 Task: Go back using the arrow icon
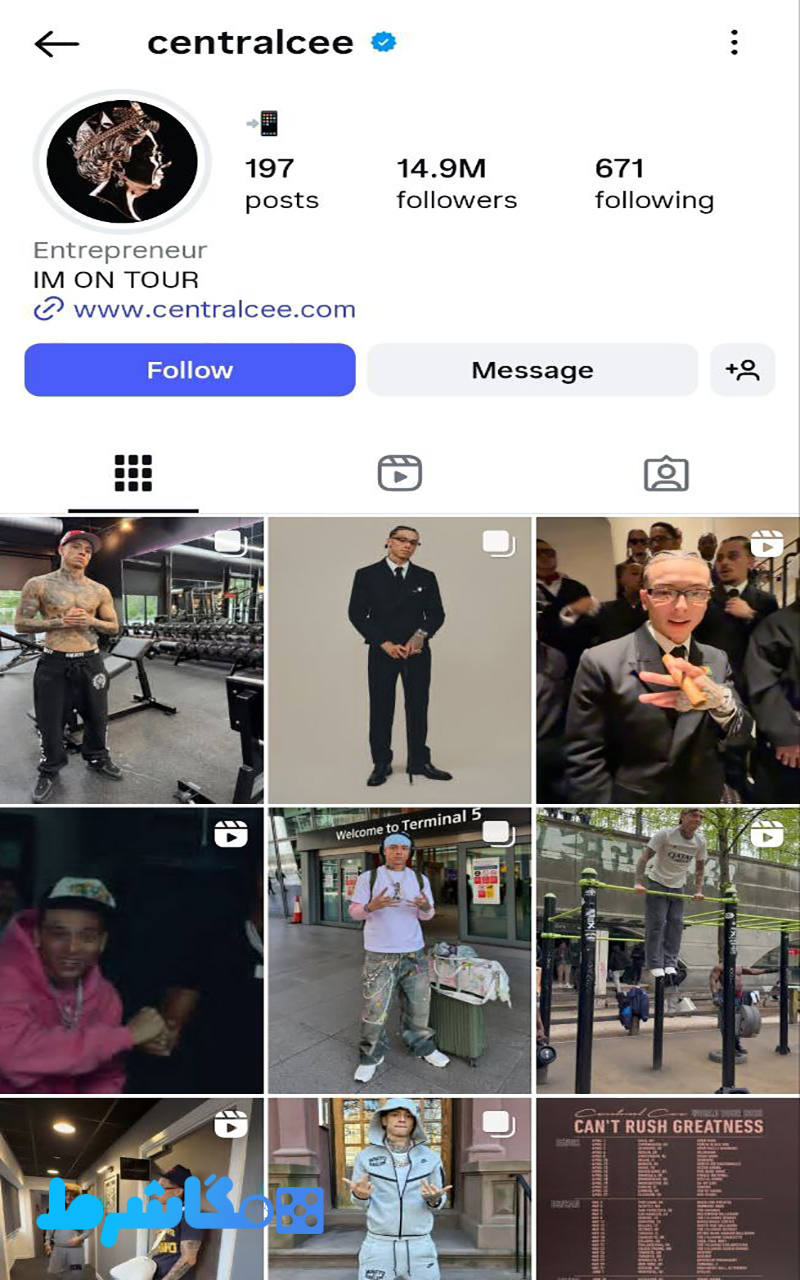[x=56, y=43]
